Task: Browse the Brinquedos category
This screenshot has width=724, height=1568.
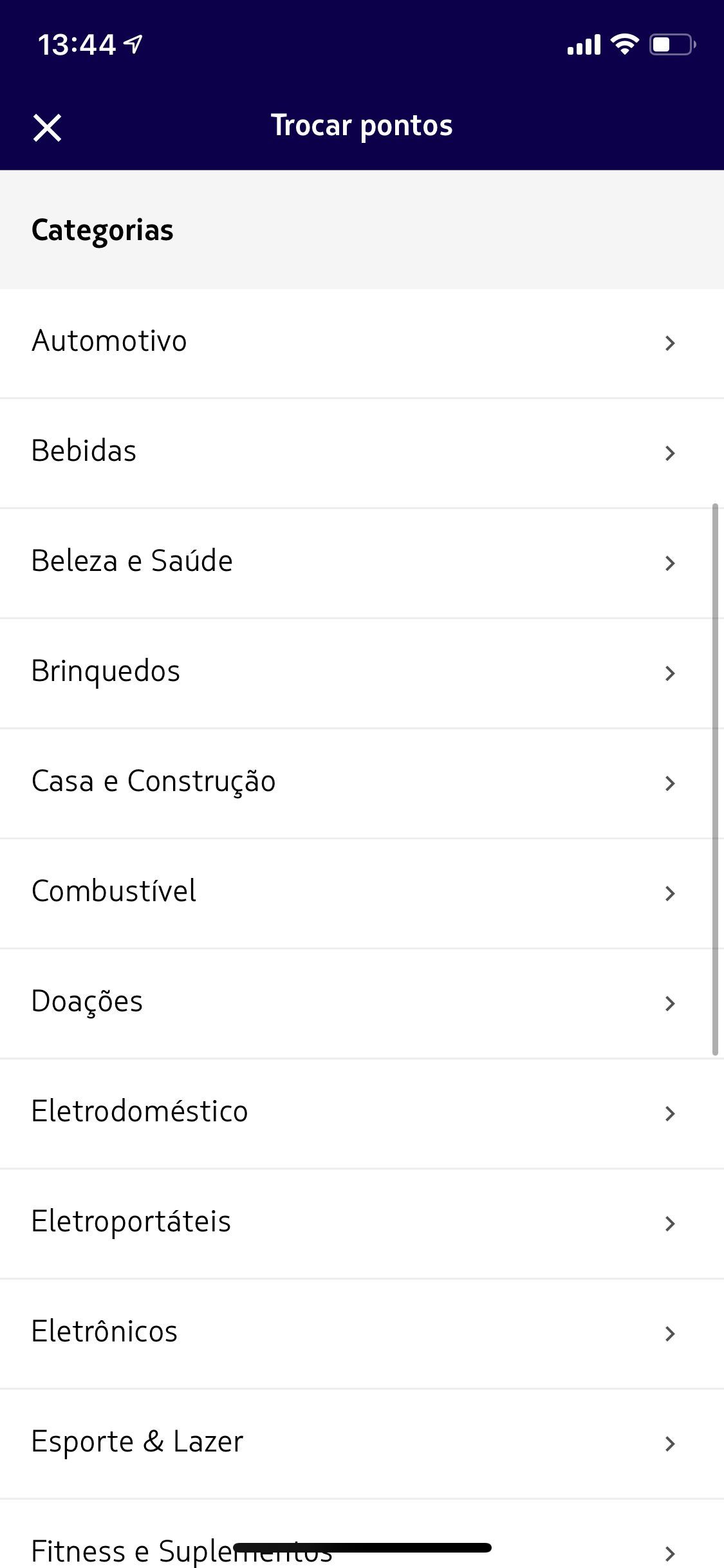Action: pos(362,673)
